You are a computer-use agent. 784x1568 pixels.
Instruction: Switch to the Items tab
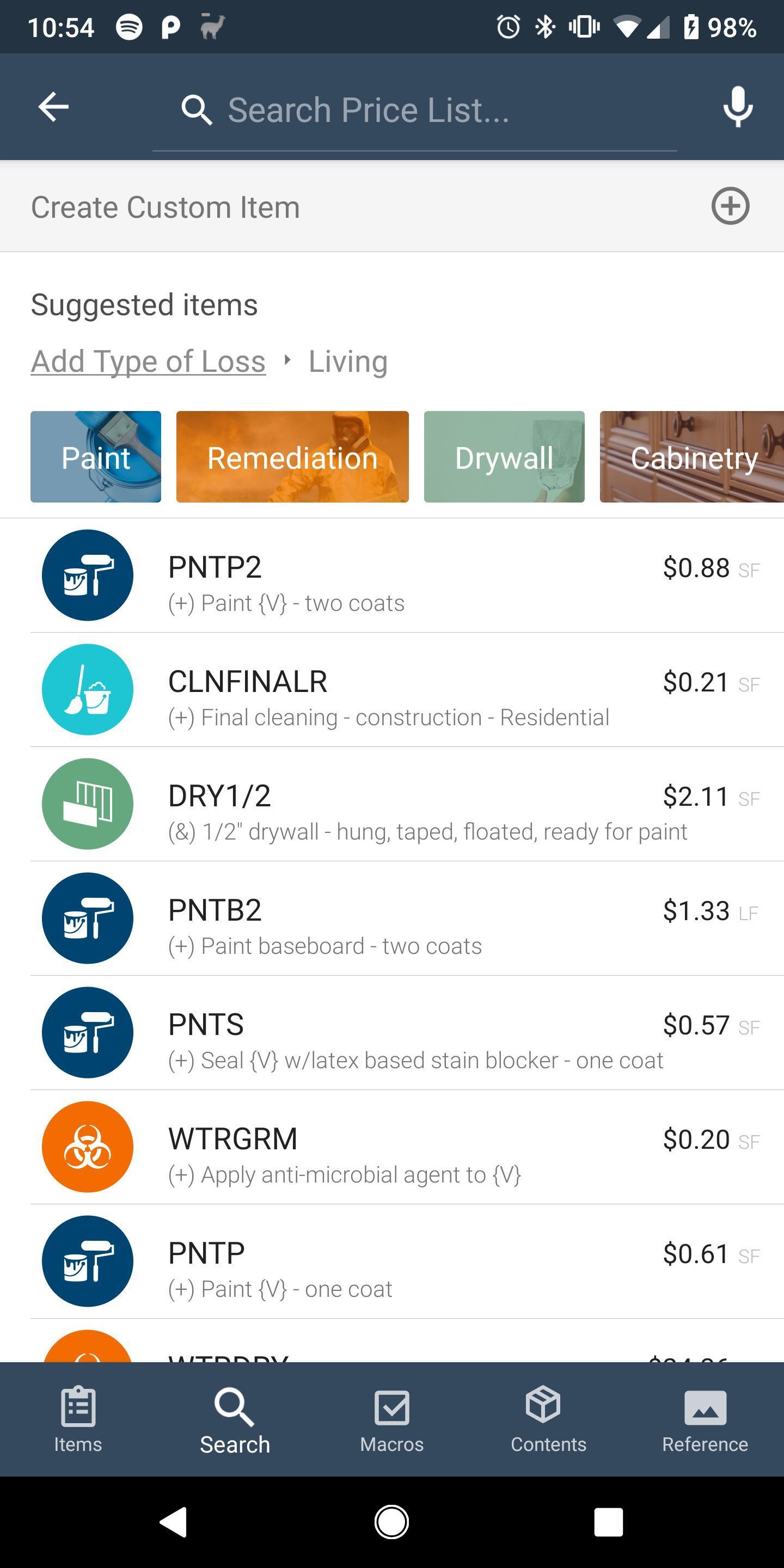click(78, 1419)
